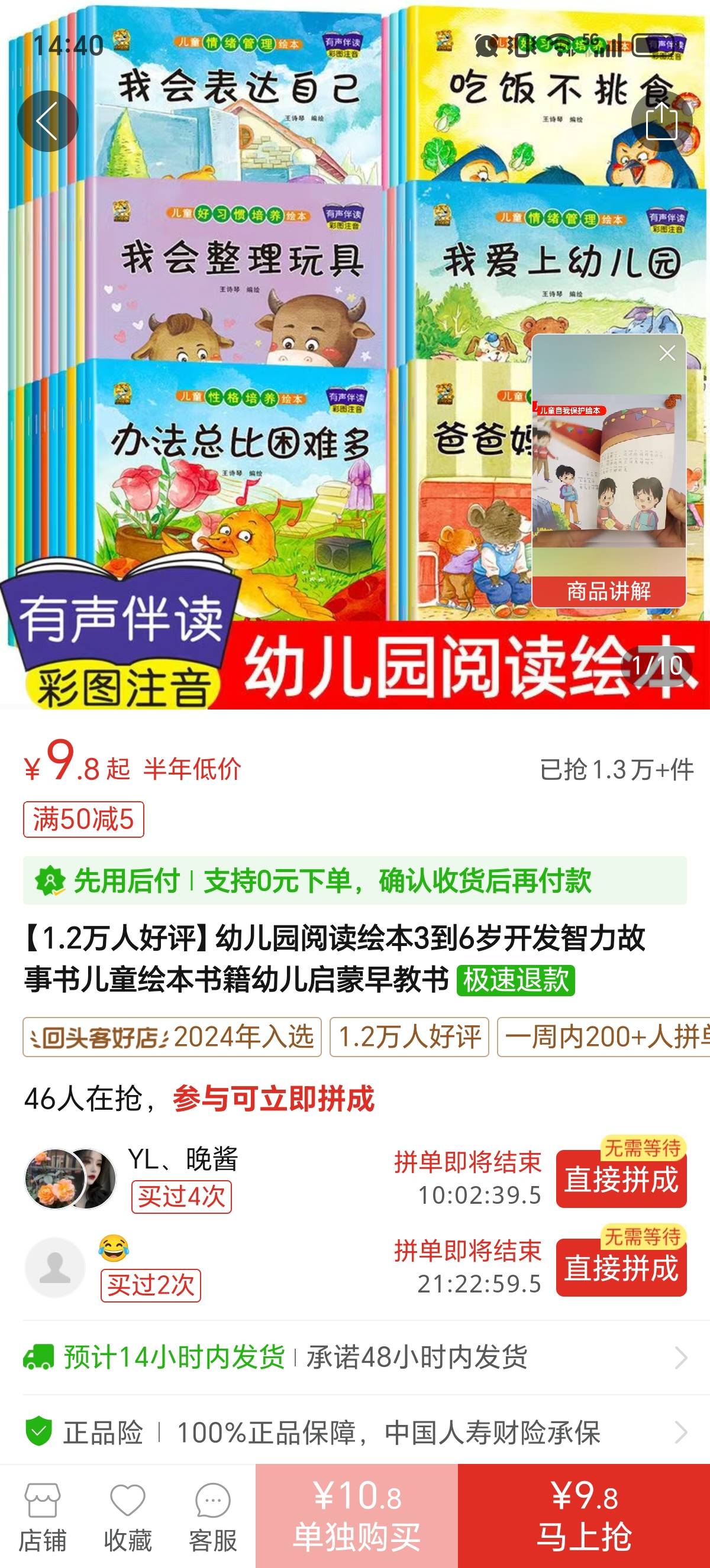This screenshot has height=1568, width=710.
Task: Open the 先用后付 payment info banner
Action: click(354, 880)
